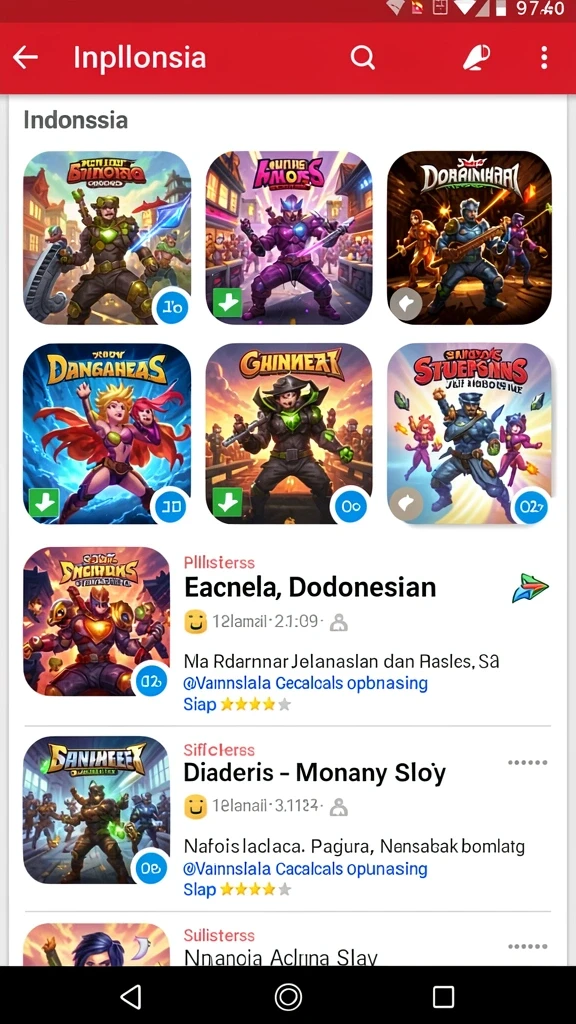The image size is (576, 1024).
Task: Go back using the top-left arrow
Action: coord(25,57)
